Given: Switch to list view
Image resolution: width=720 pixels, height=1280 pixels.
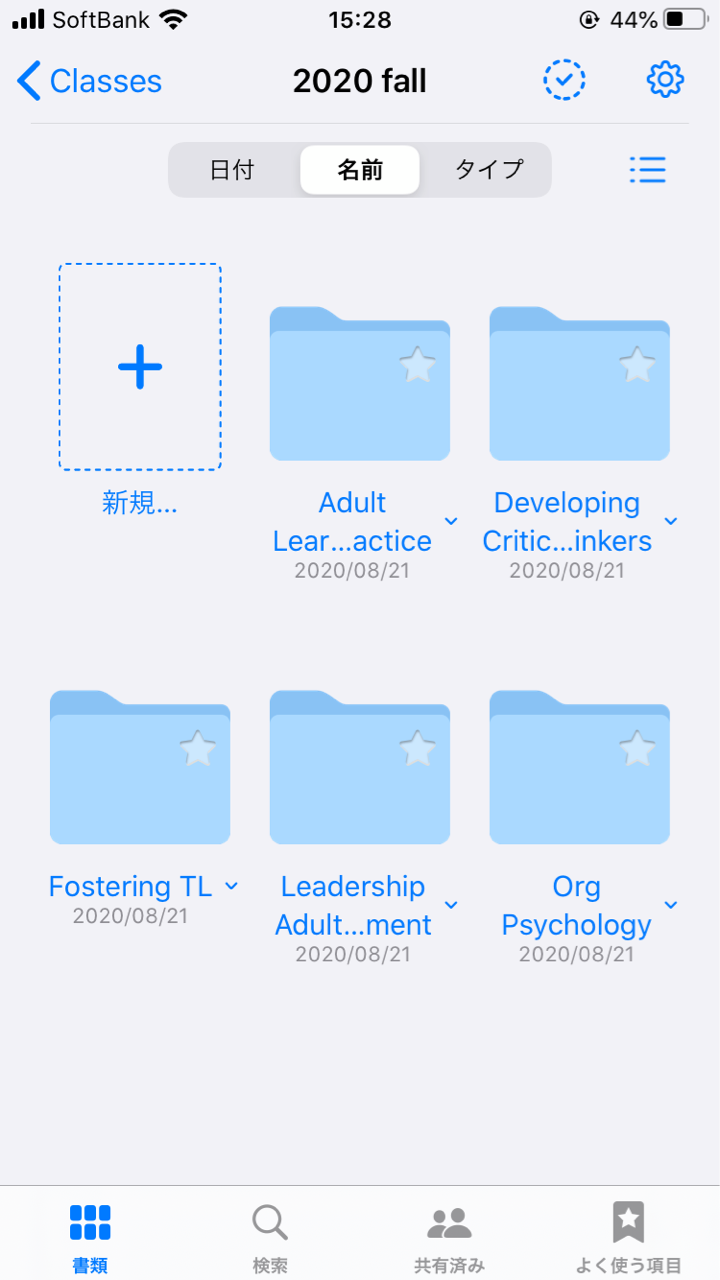Looking at the screenshot, I should [x=648, y=170].
